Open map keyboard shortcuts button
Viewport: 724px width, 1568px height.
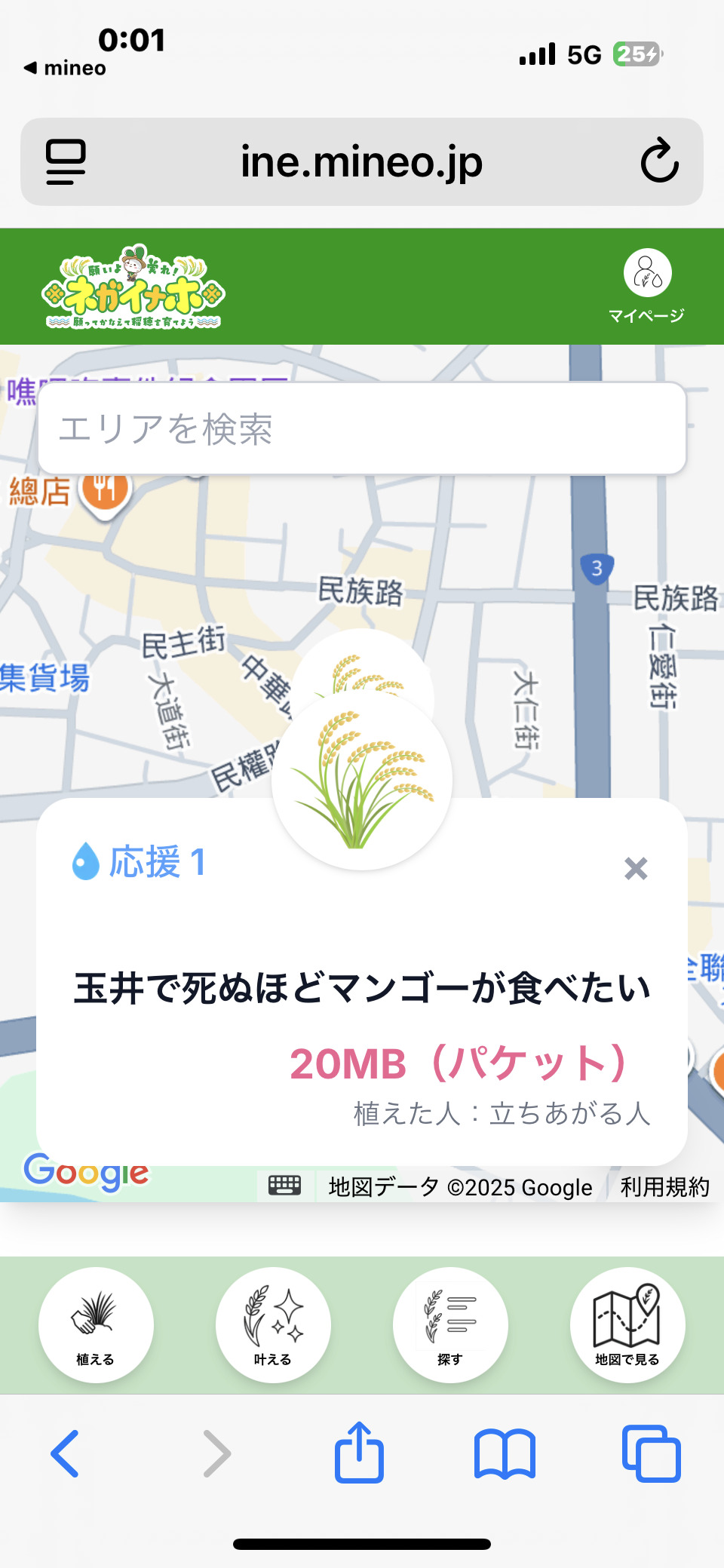point(284,1186)
